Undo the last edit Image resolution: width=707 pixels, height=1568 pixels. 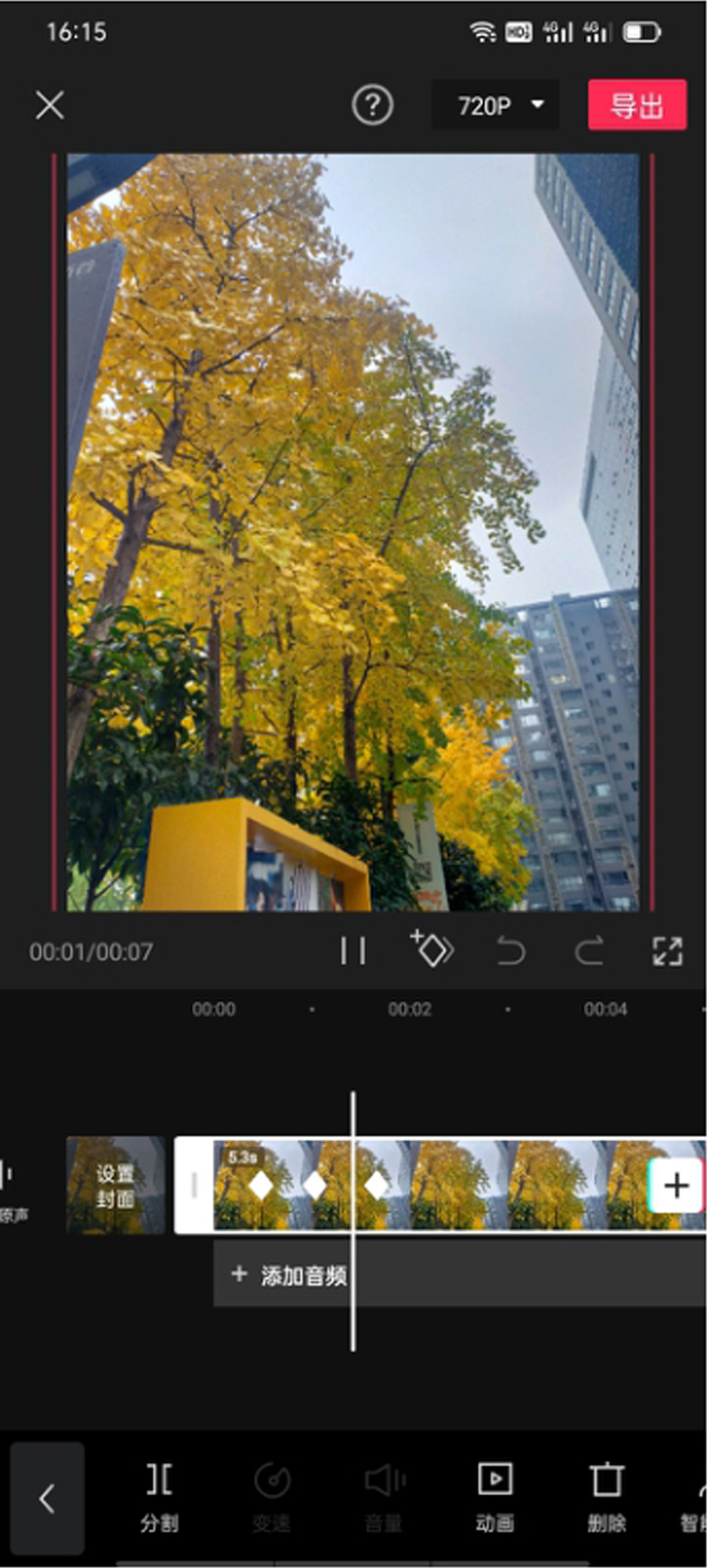[x=511, y=951]
